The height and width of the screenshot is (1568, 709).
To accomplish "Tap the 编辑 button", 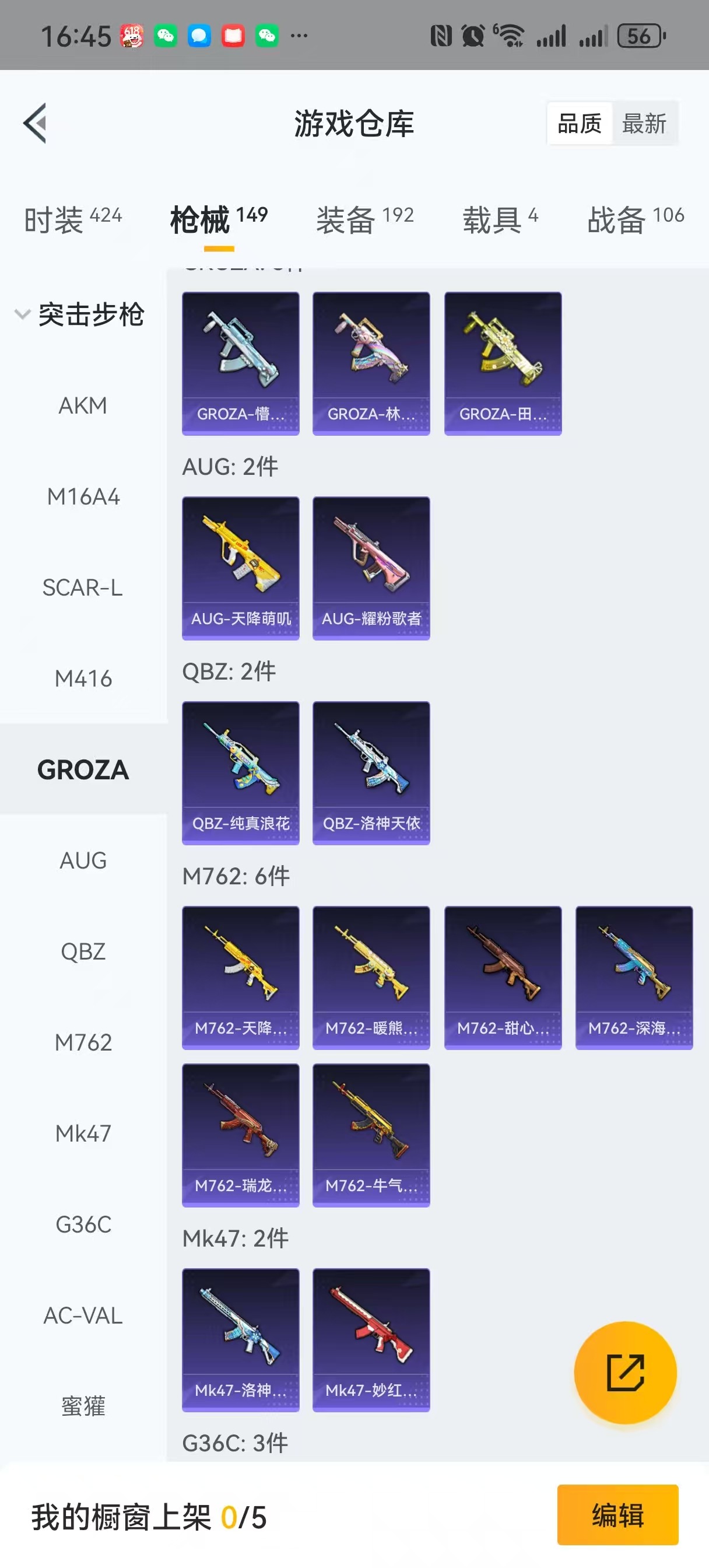I will pos(617,1515).
